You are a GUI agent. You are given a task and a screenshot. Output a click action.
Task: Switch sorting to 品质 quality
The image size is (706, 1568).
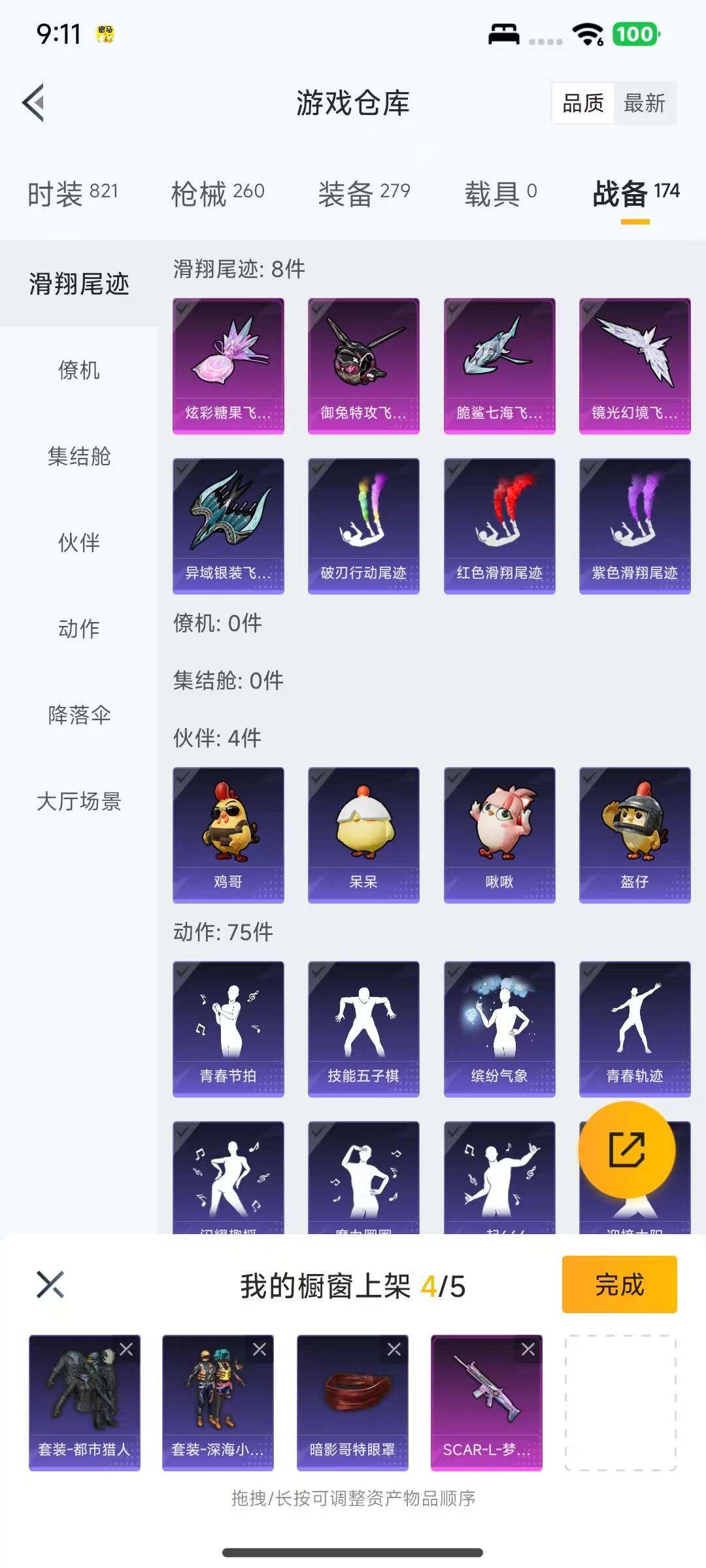584,103
